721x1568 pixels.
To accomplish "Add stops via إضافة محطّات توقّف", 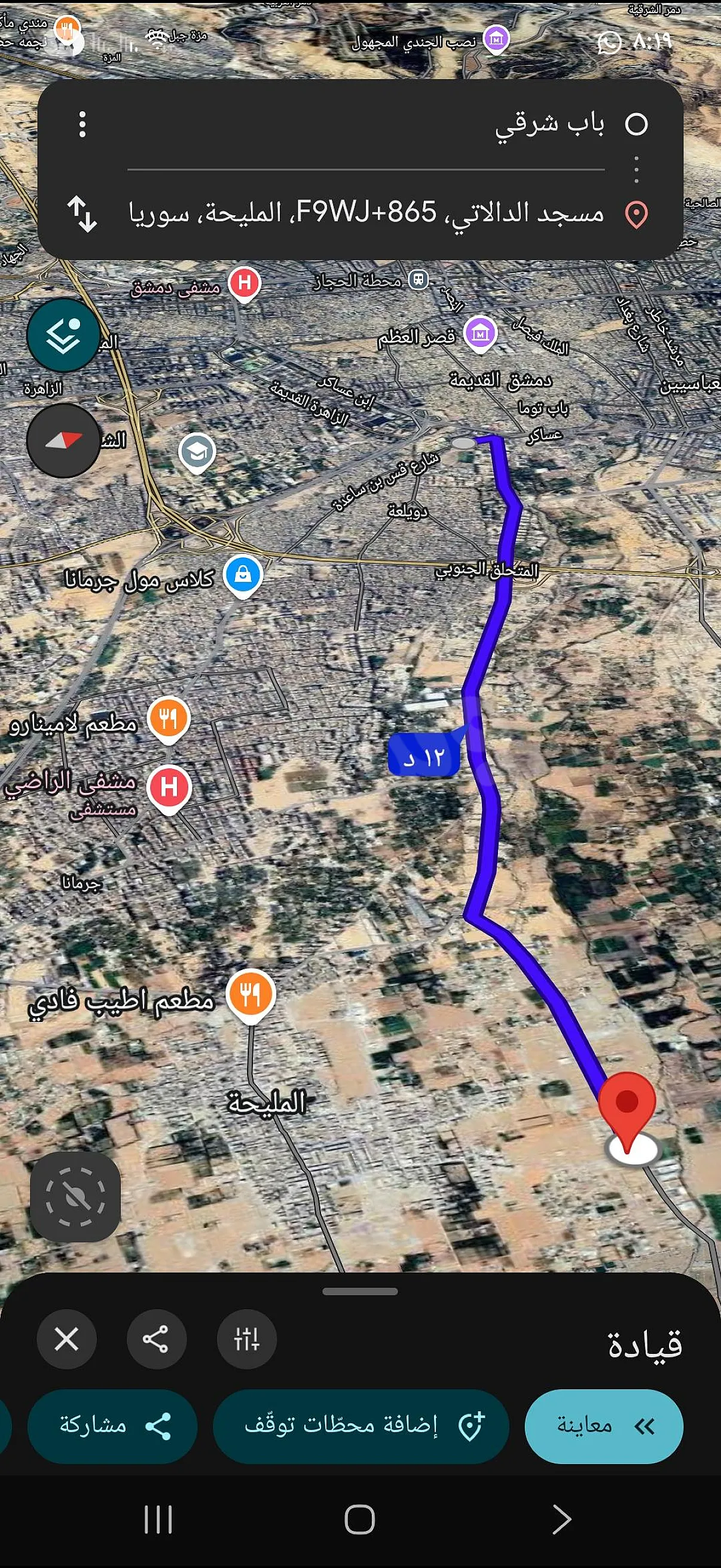I will 361,1426.
